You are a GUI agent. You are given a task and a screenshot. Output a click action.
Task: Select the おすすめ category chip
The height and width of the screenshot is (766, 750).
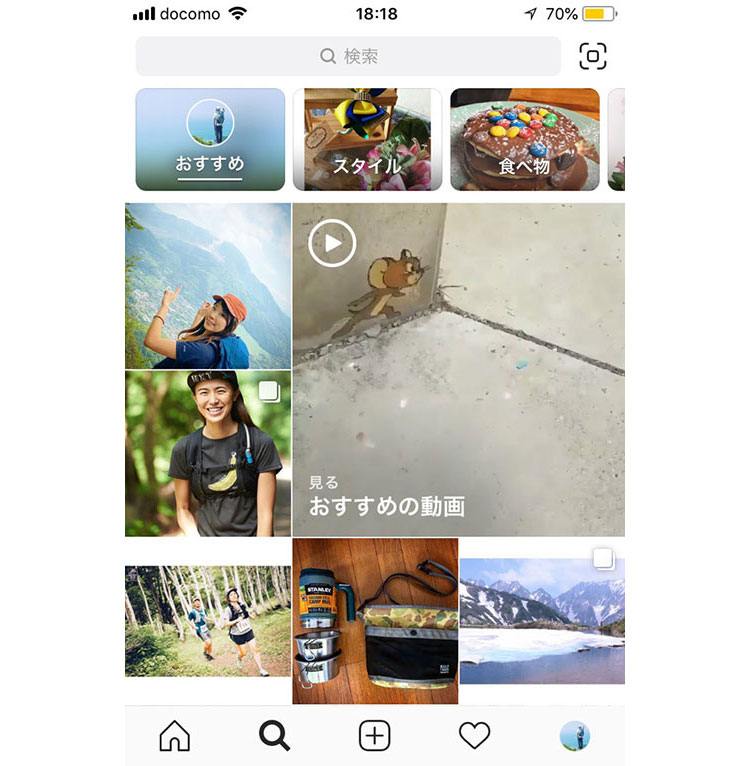point(210,139)
